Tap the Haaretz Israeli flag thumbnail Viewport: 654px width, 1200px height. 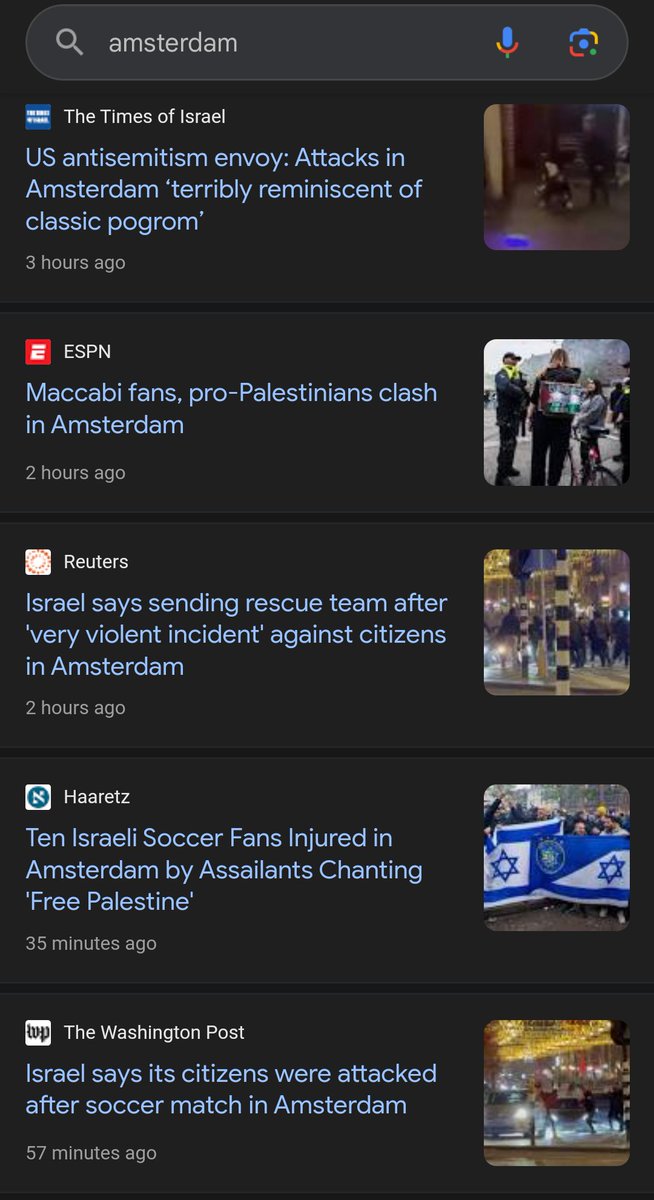coord(556,858)
